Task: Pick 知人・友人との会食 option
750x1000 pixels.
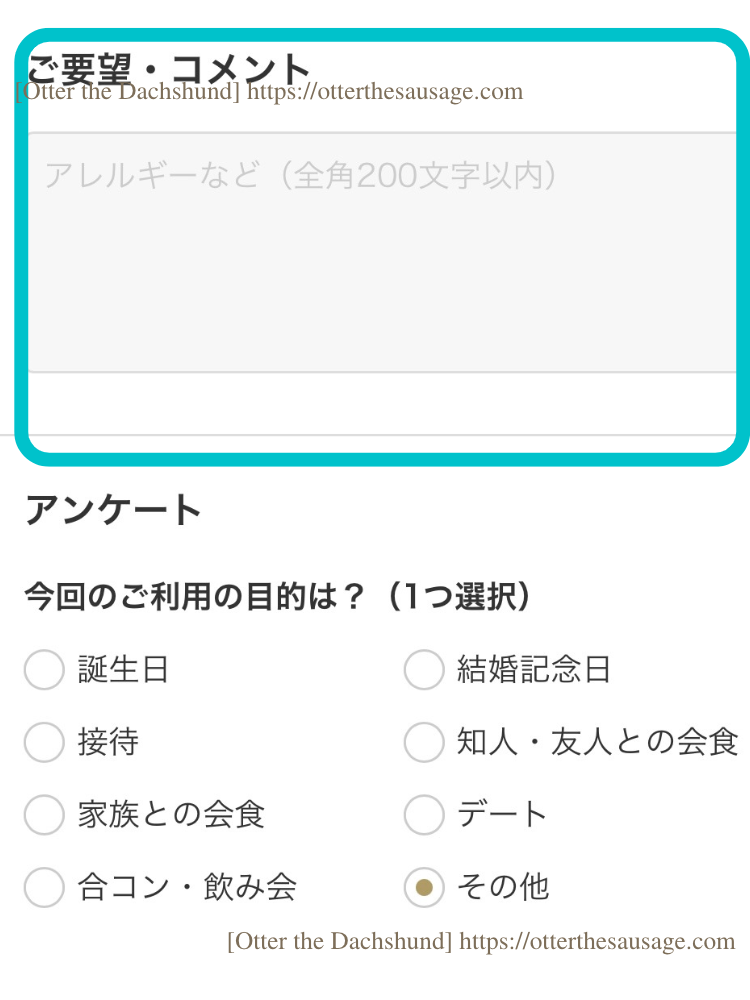Action: click(x=424, y=743)
